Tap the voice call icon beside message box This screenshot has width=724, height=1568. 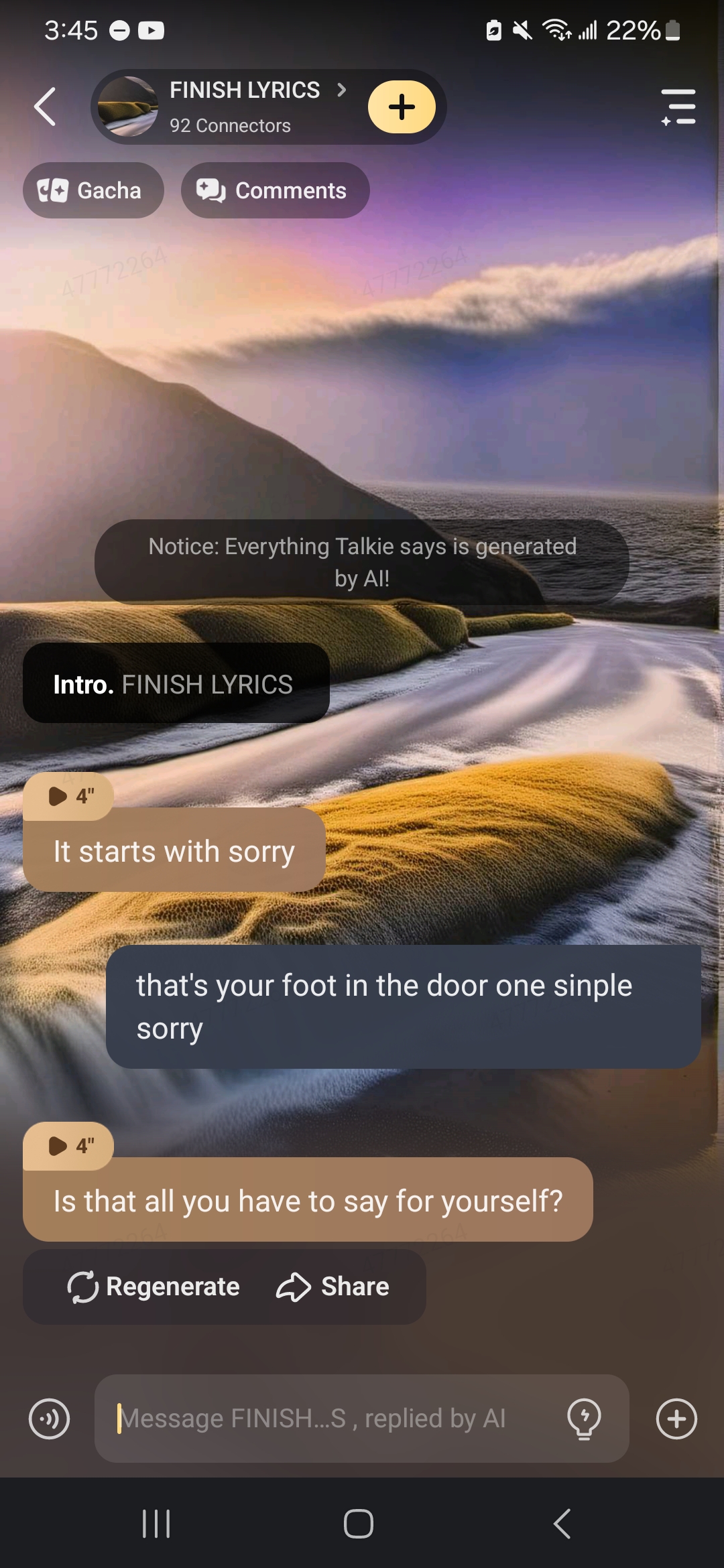coord(49,1419)
